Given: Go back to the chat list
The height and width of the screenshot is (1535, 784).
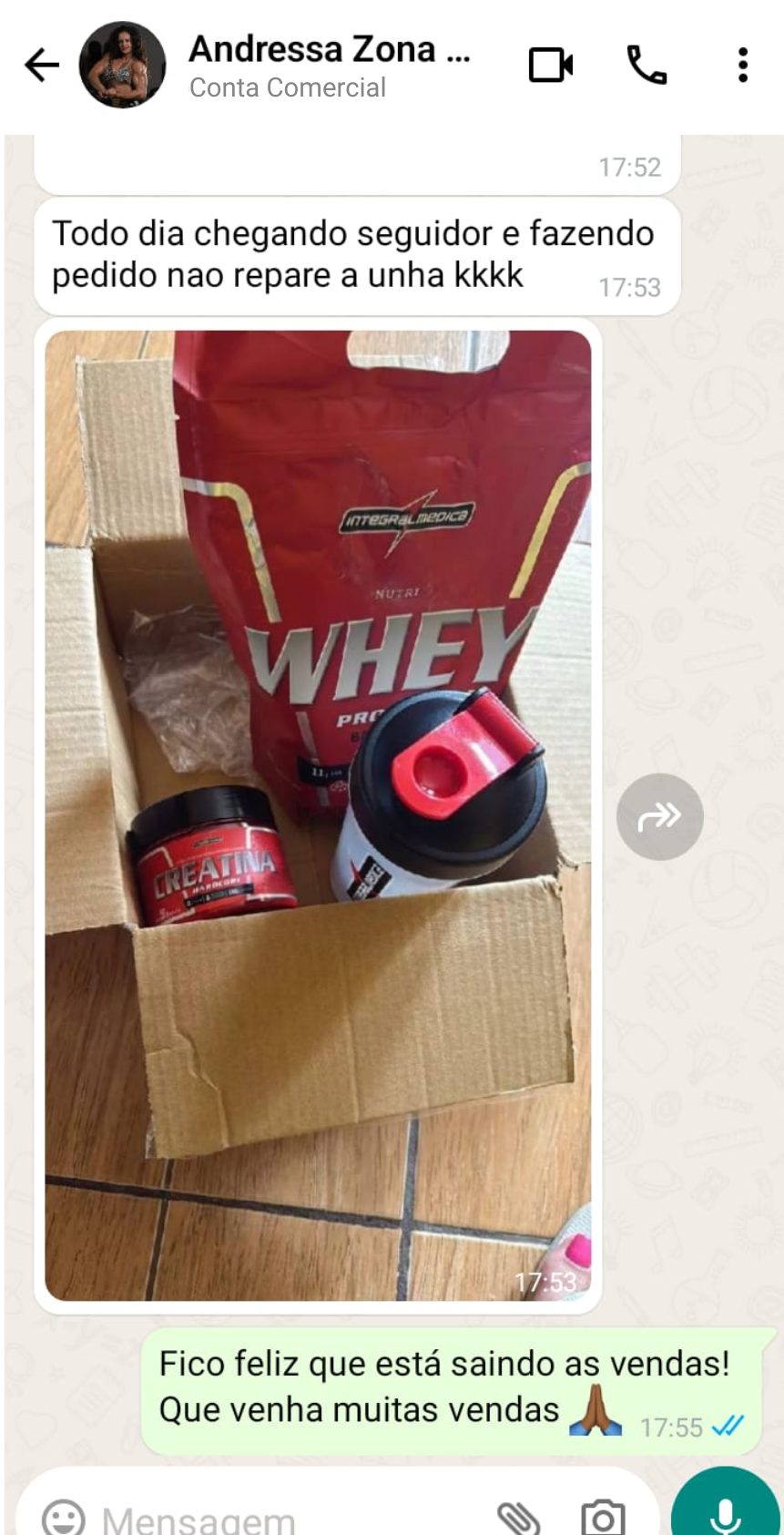Looking at the screenshot, I should (x=41, y=66).
